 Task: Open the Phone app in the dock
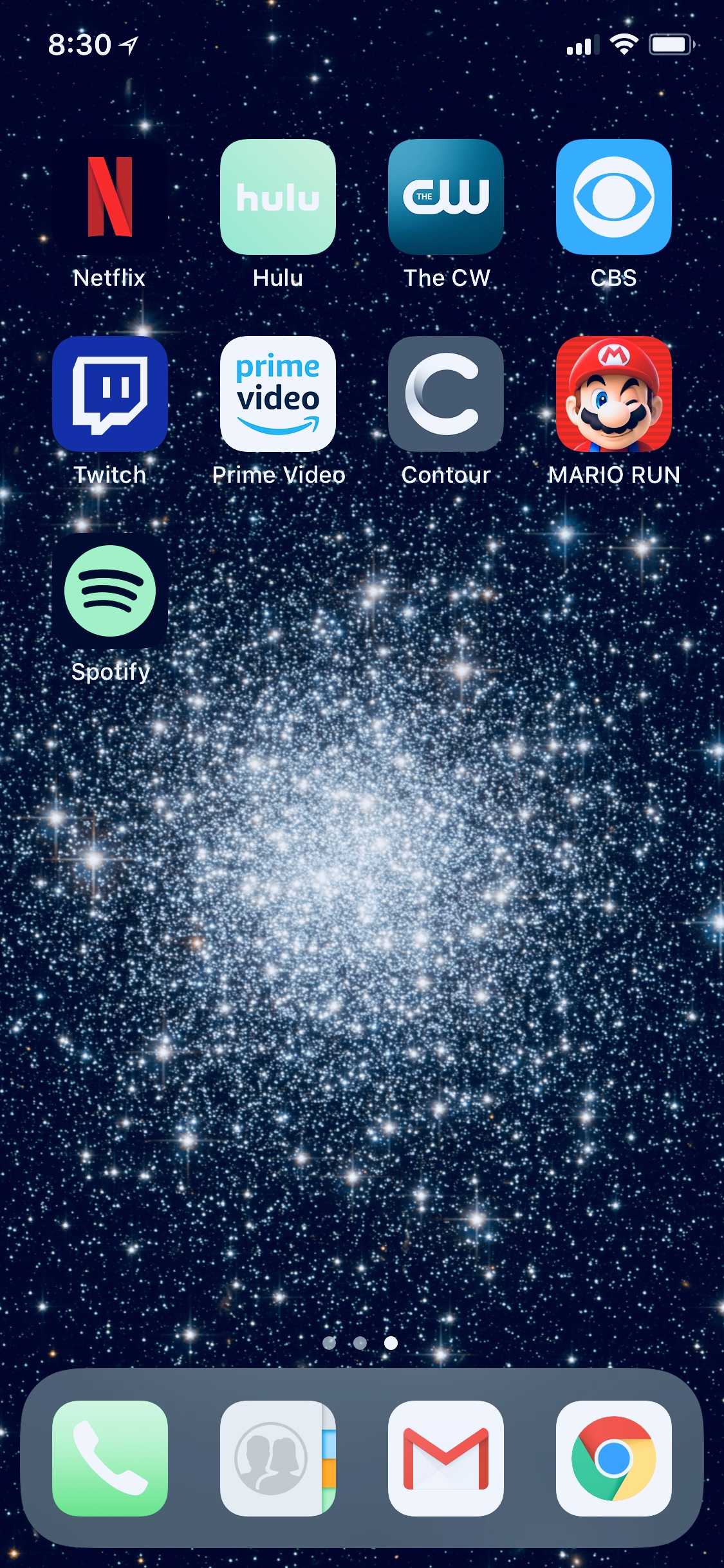click(x=110, y=1459)
